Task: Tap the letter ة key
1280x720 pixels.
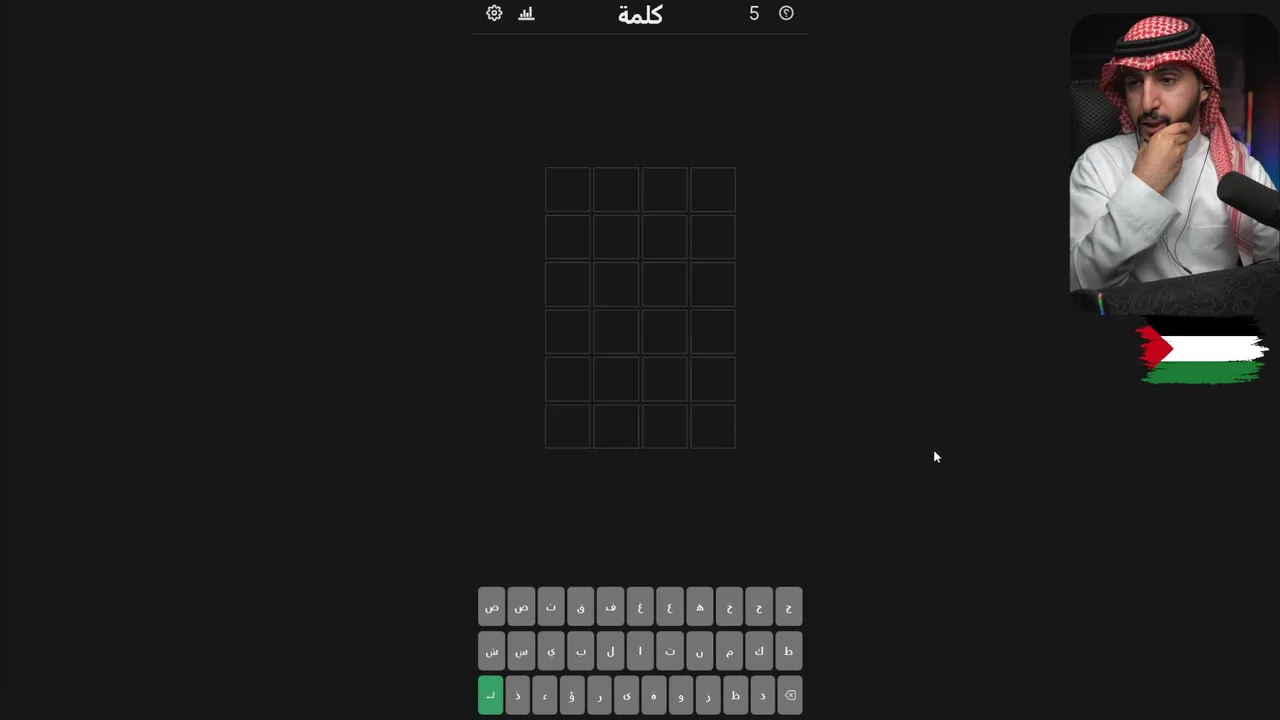Action: coord(654,695)
